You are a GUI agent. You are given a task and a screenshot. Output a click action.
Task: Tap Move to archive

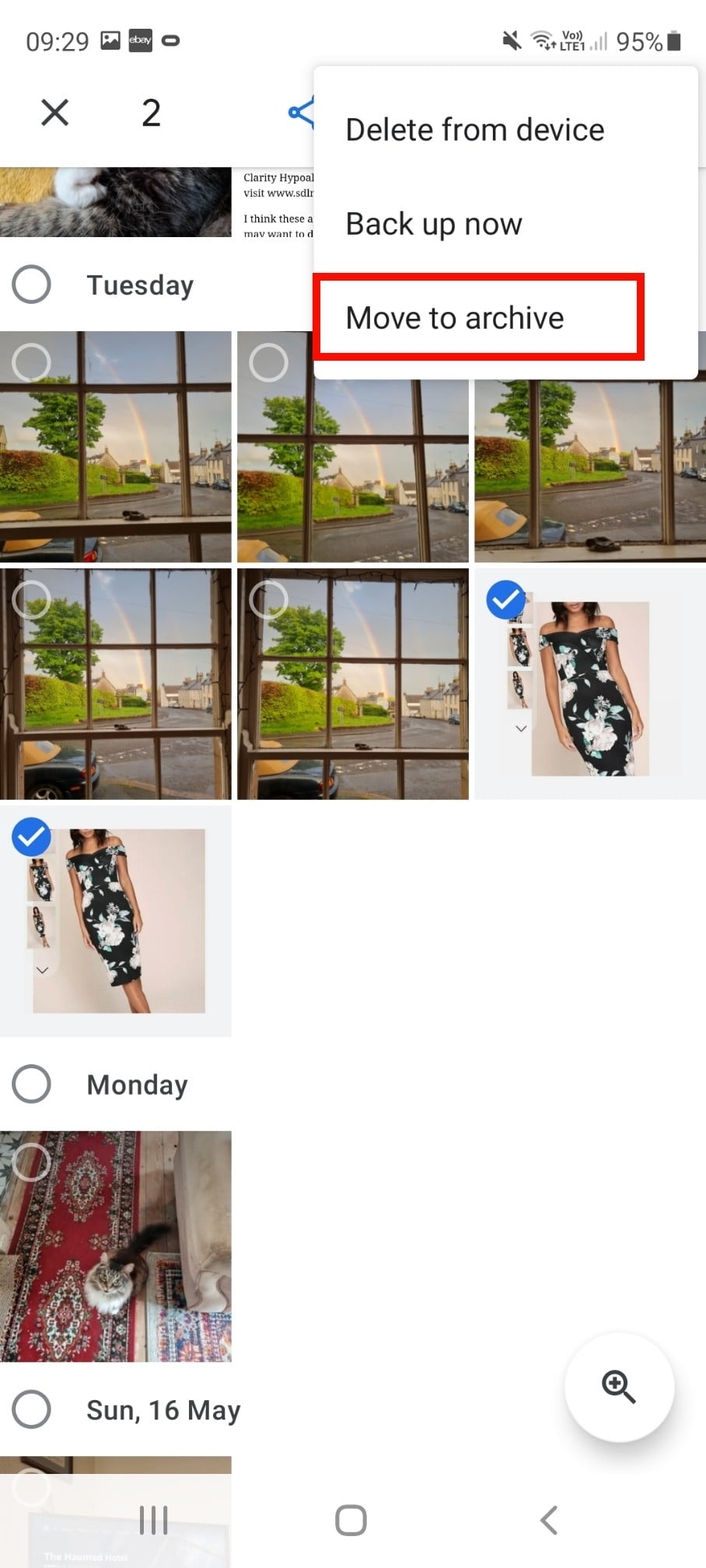coord(455,318)
